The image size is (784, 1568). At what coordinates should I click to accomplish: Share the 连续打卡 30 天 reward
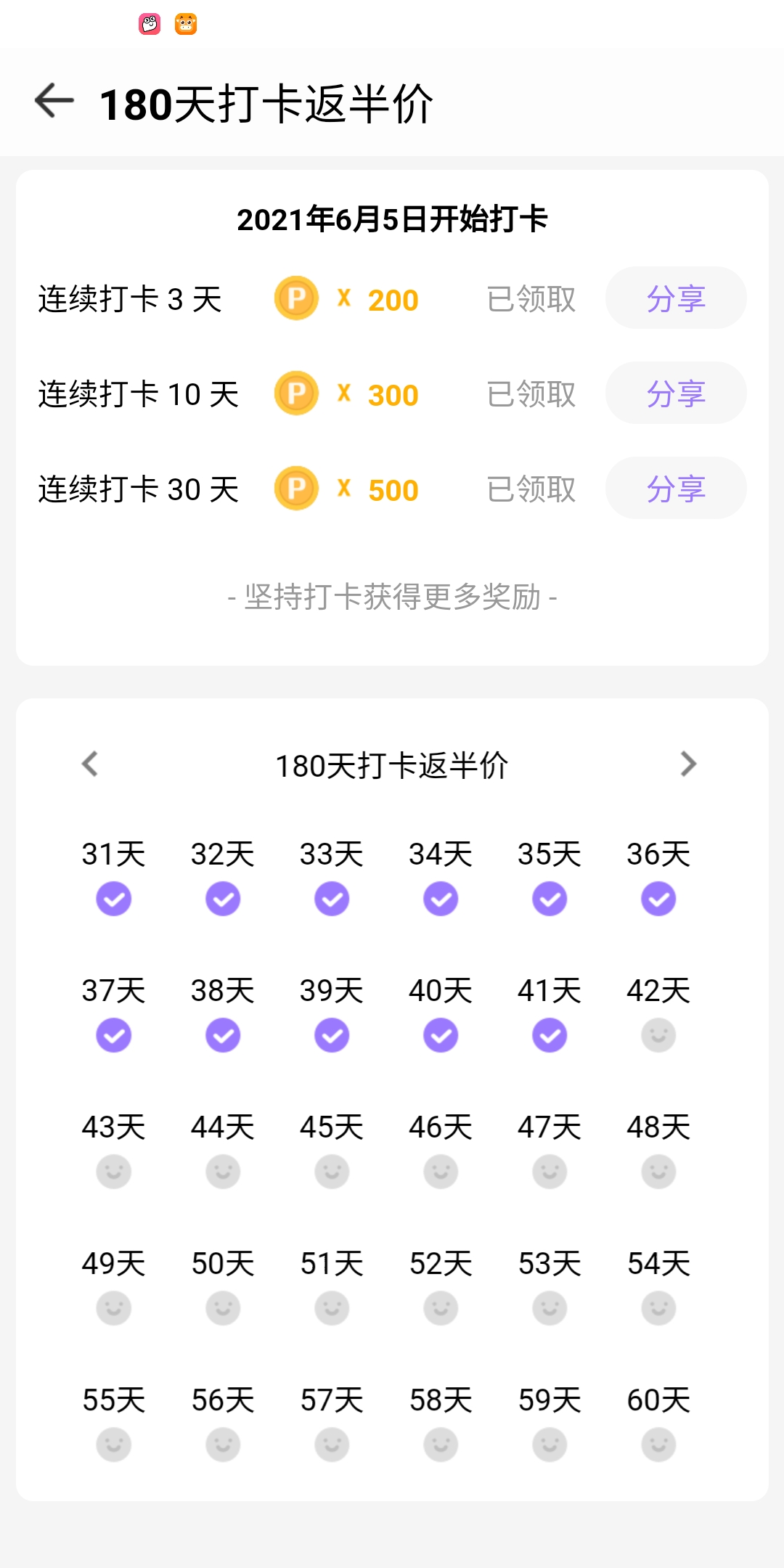click(x=675, y=489)
